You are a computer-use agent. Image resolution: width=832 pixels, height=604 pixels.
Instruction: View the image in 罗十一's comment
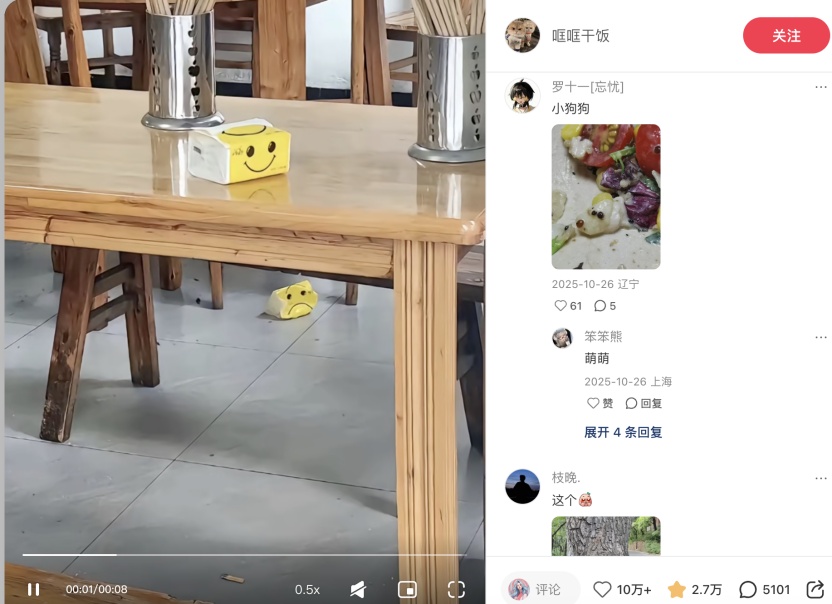[x=606, y=196]
